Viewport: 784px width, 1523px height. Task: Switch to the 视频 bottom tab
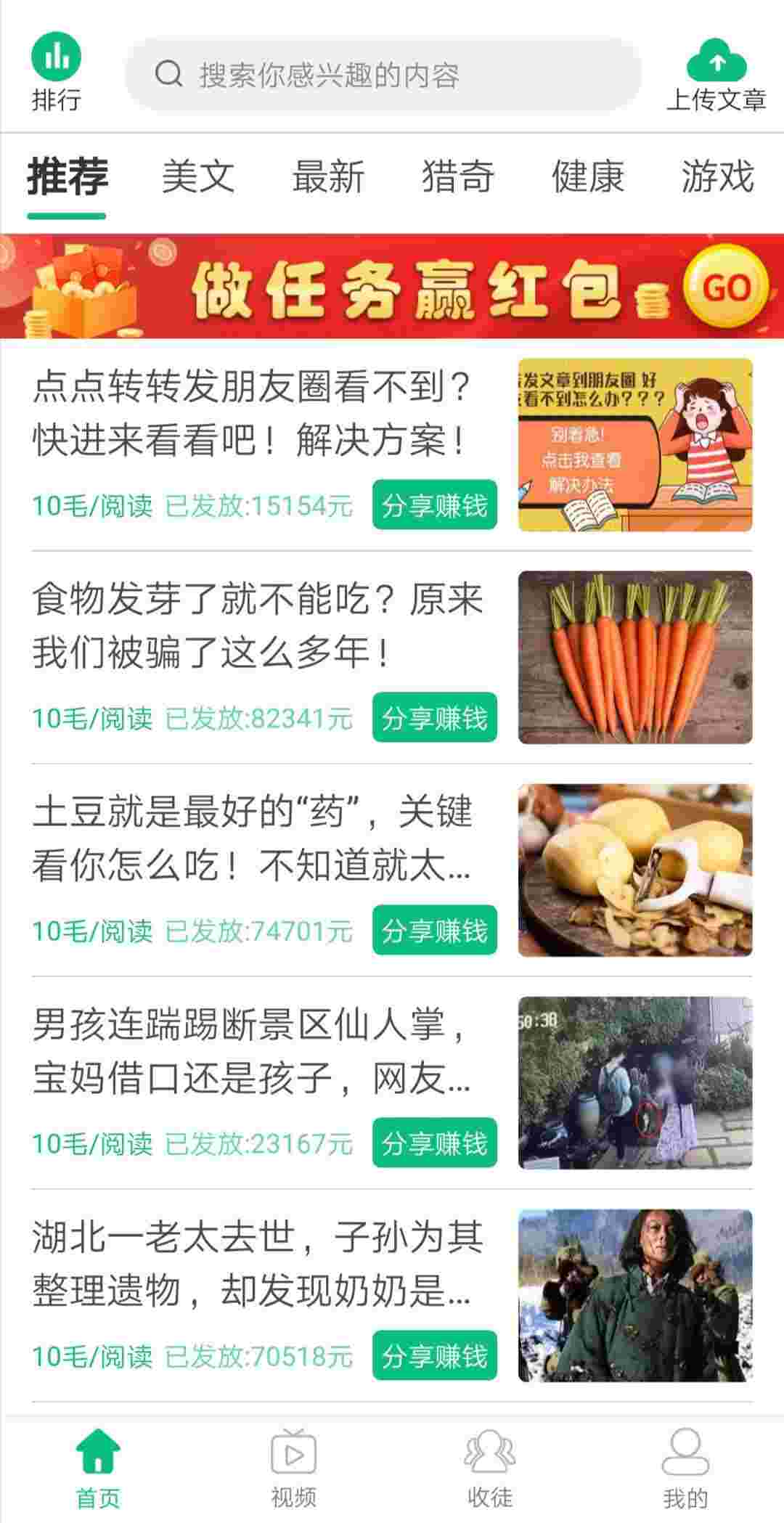[x=293, y=1468]
